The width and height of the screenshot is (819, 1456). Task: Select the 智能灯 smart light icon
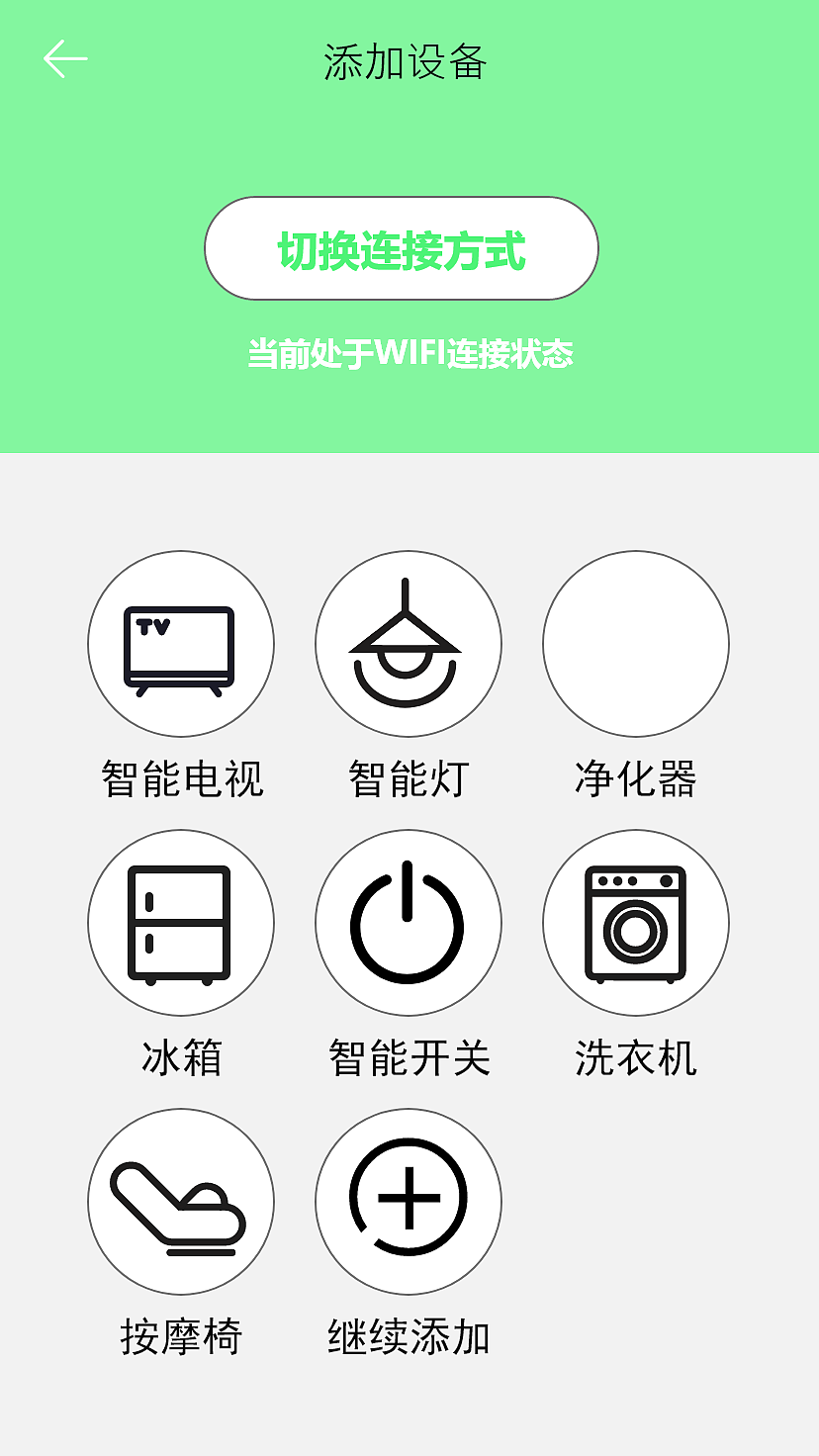[x=409, y=644]
